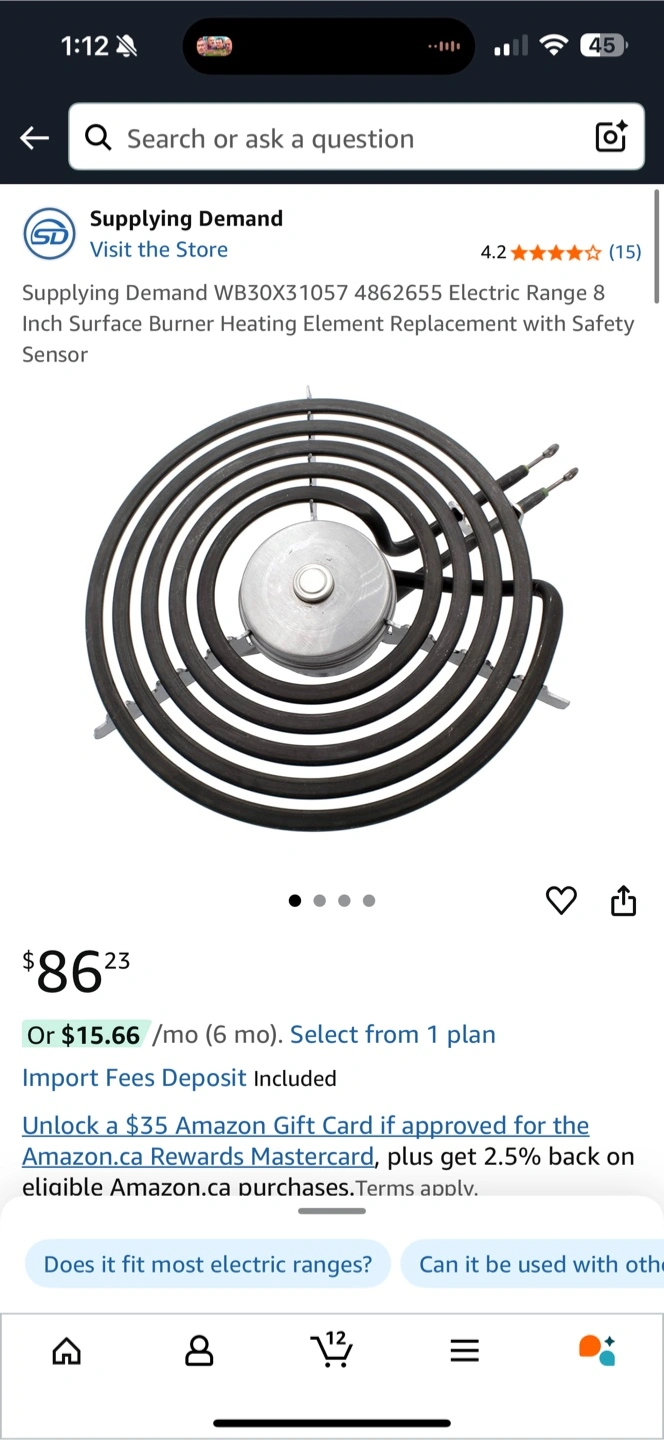
Task: Ask "Does it fit most electric ranges?"
Action: [208, 1264]
